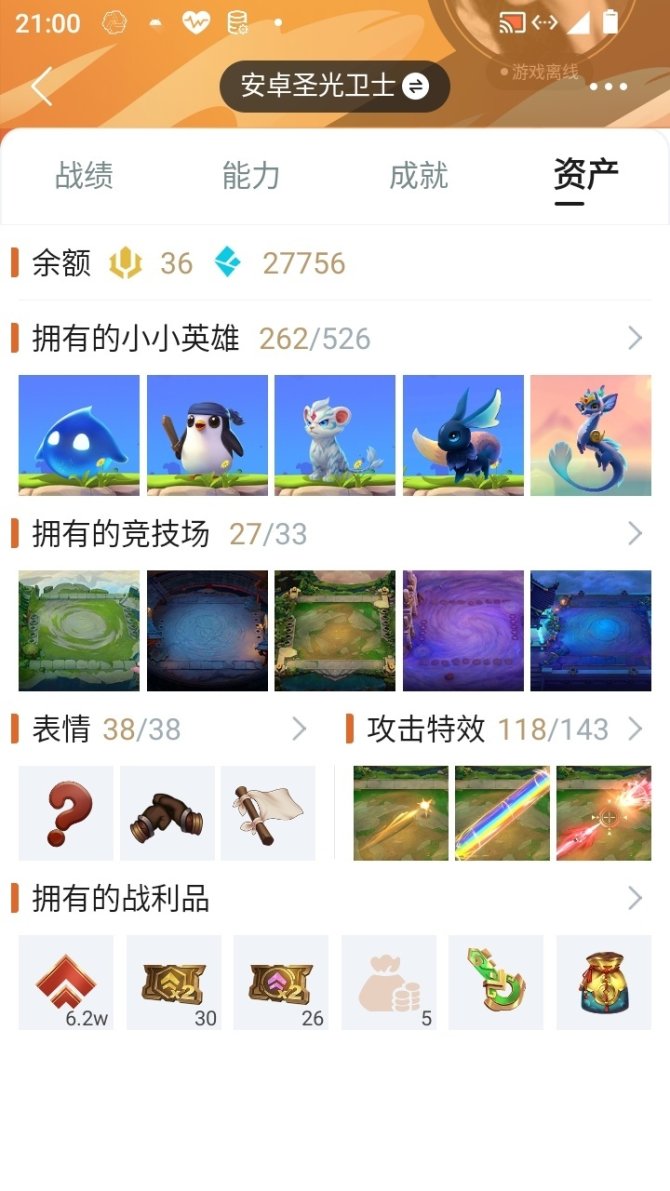This screenshot has height=1191, width=670.
Task: Open the purple swirl arena
Action: click(x=463, y=630)
